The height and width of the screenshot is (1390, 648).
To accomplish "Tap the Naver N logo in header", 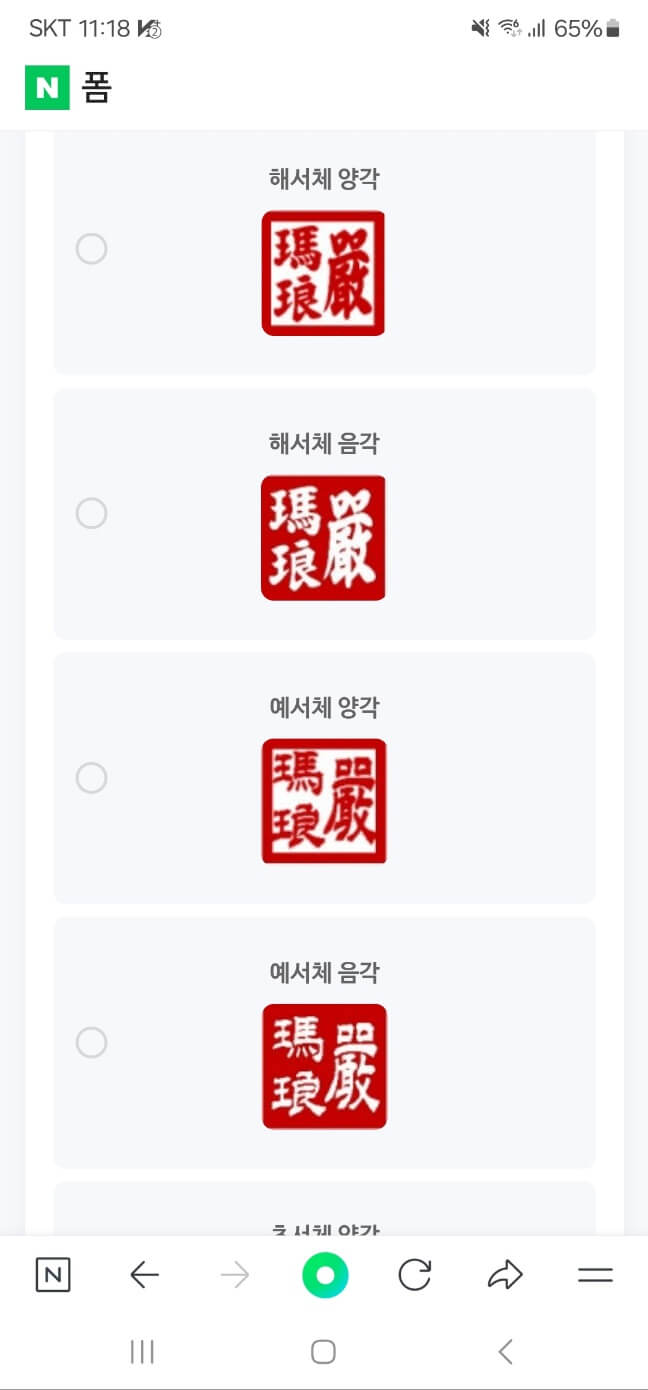I will pos(47,88).
